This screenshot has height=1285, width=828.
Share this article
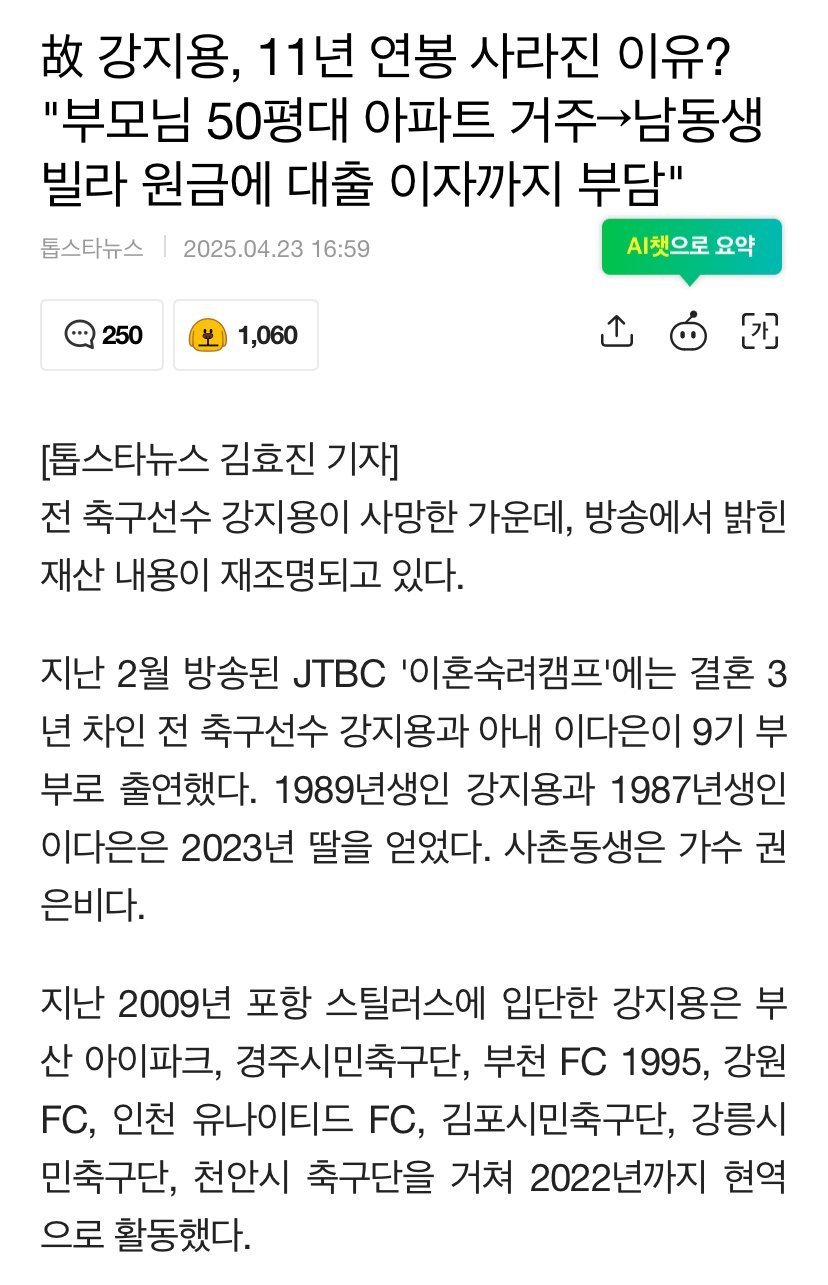click(617, 332)
